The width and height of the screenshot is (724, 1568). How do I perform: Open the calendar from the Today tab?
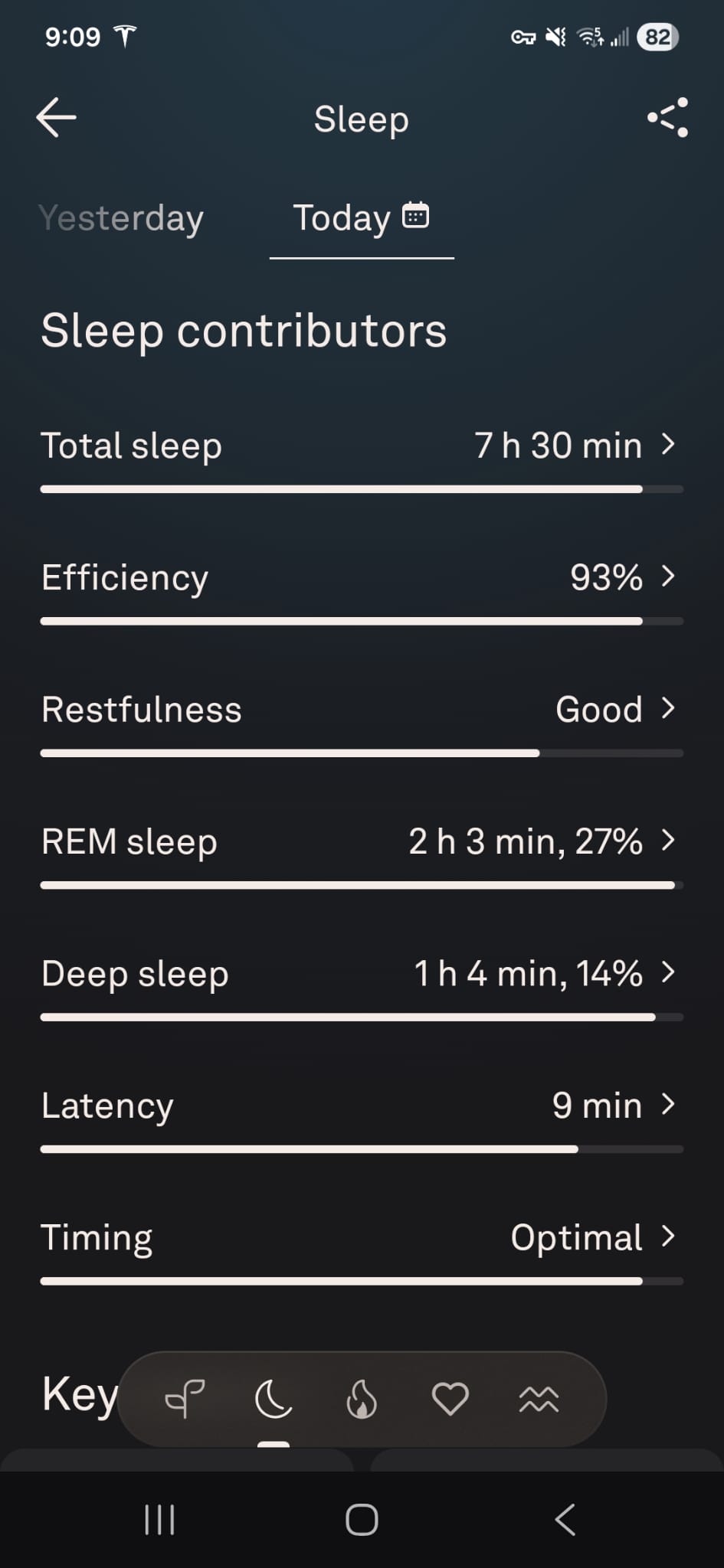(415, 216)
